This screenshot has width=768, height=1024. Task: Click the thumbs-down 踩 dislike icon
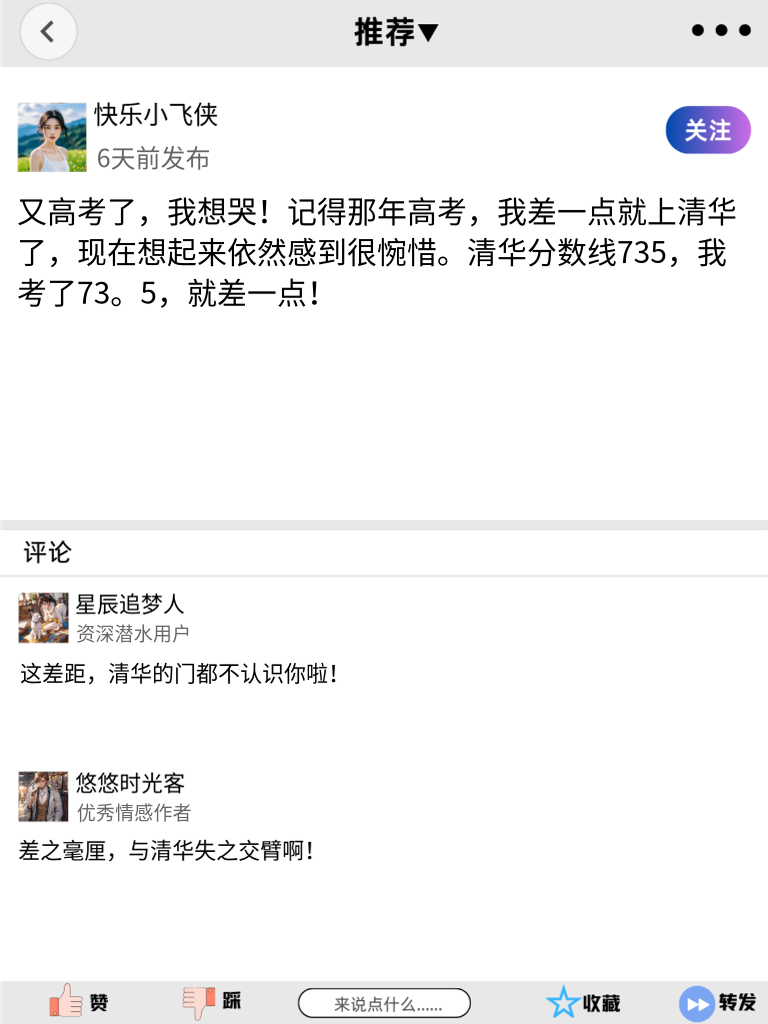point(198,1002)
